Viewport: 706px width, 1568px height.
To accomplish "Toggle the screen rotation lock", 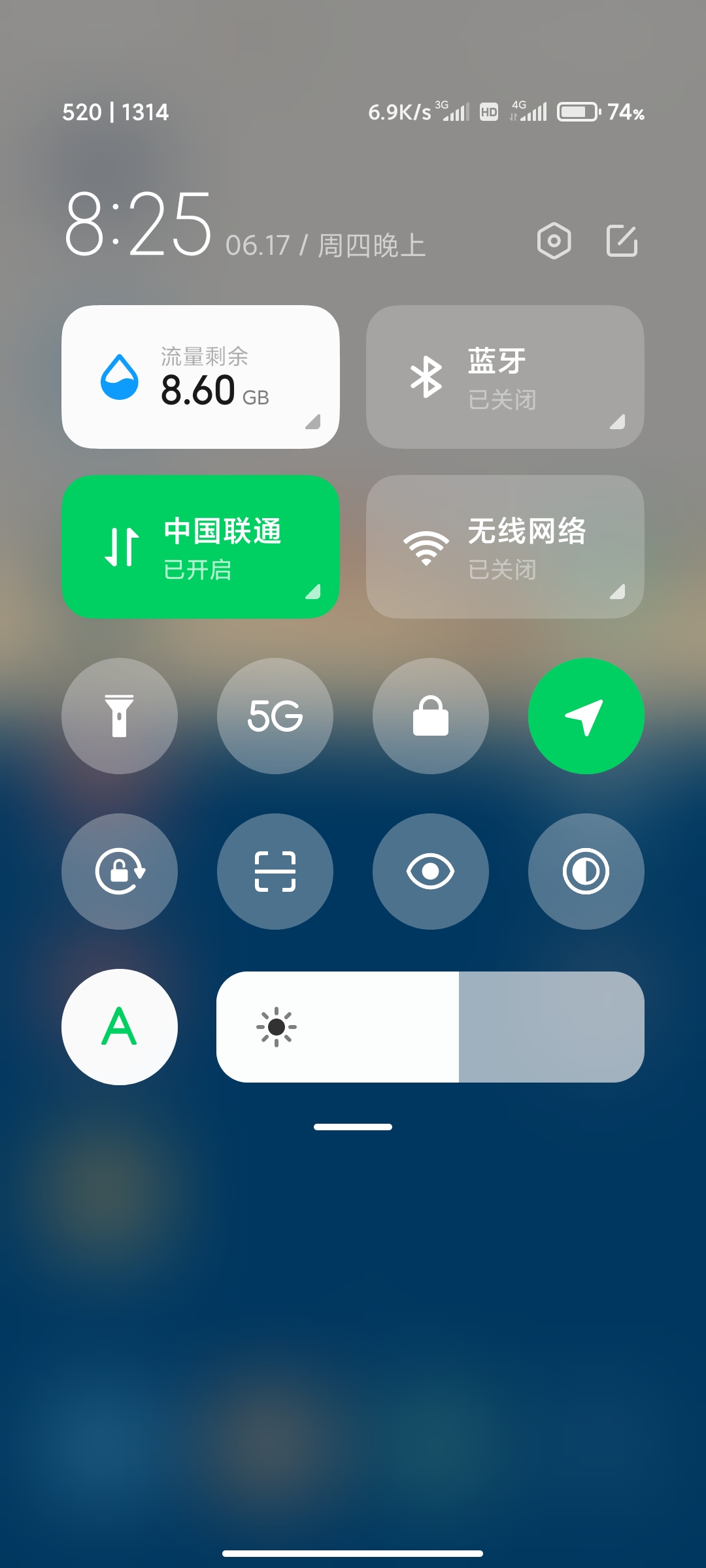I will tap(120, 872).
